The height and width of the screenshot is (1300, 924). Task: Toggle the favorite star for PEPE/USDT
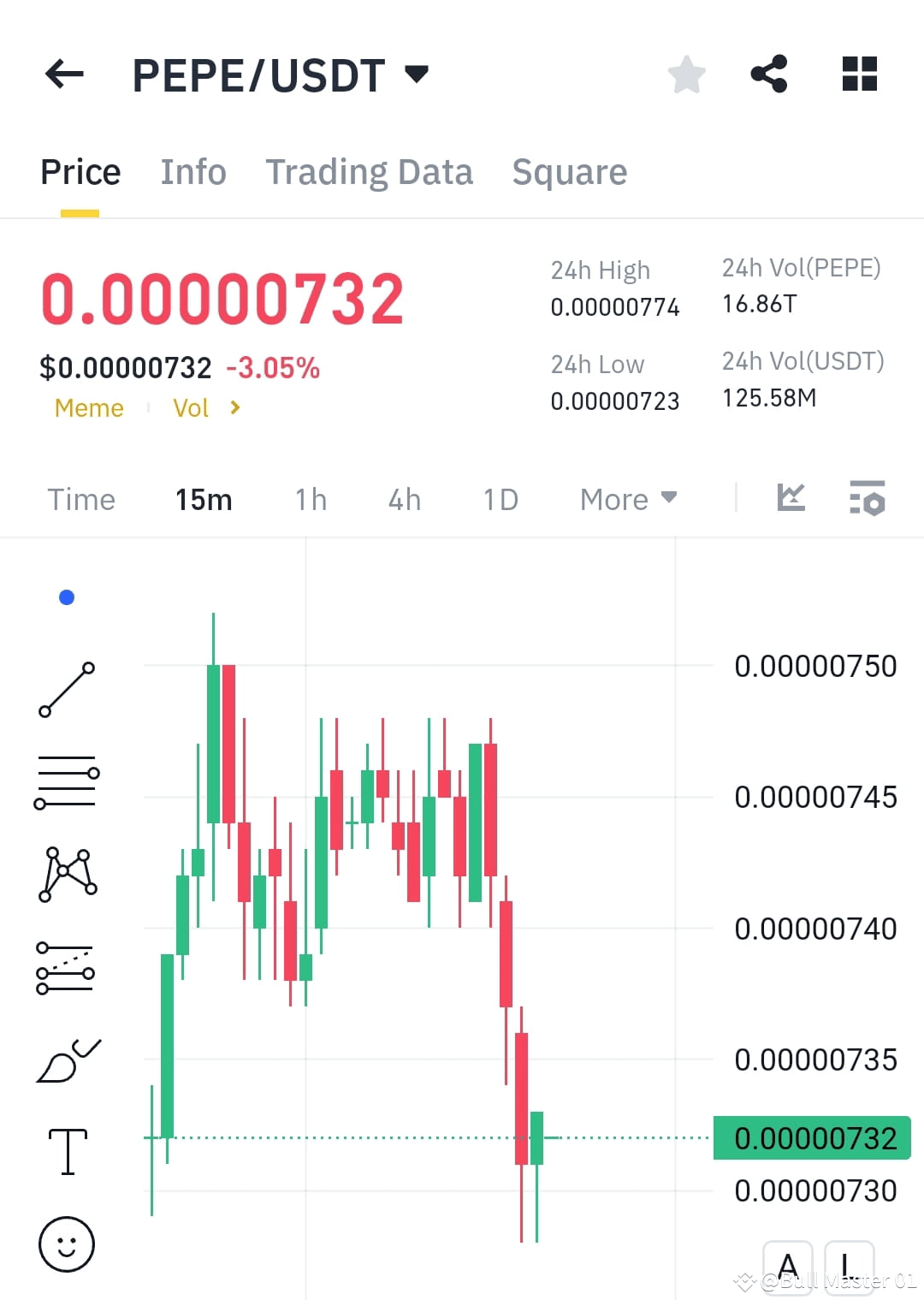[x=687, y=74]
